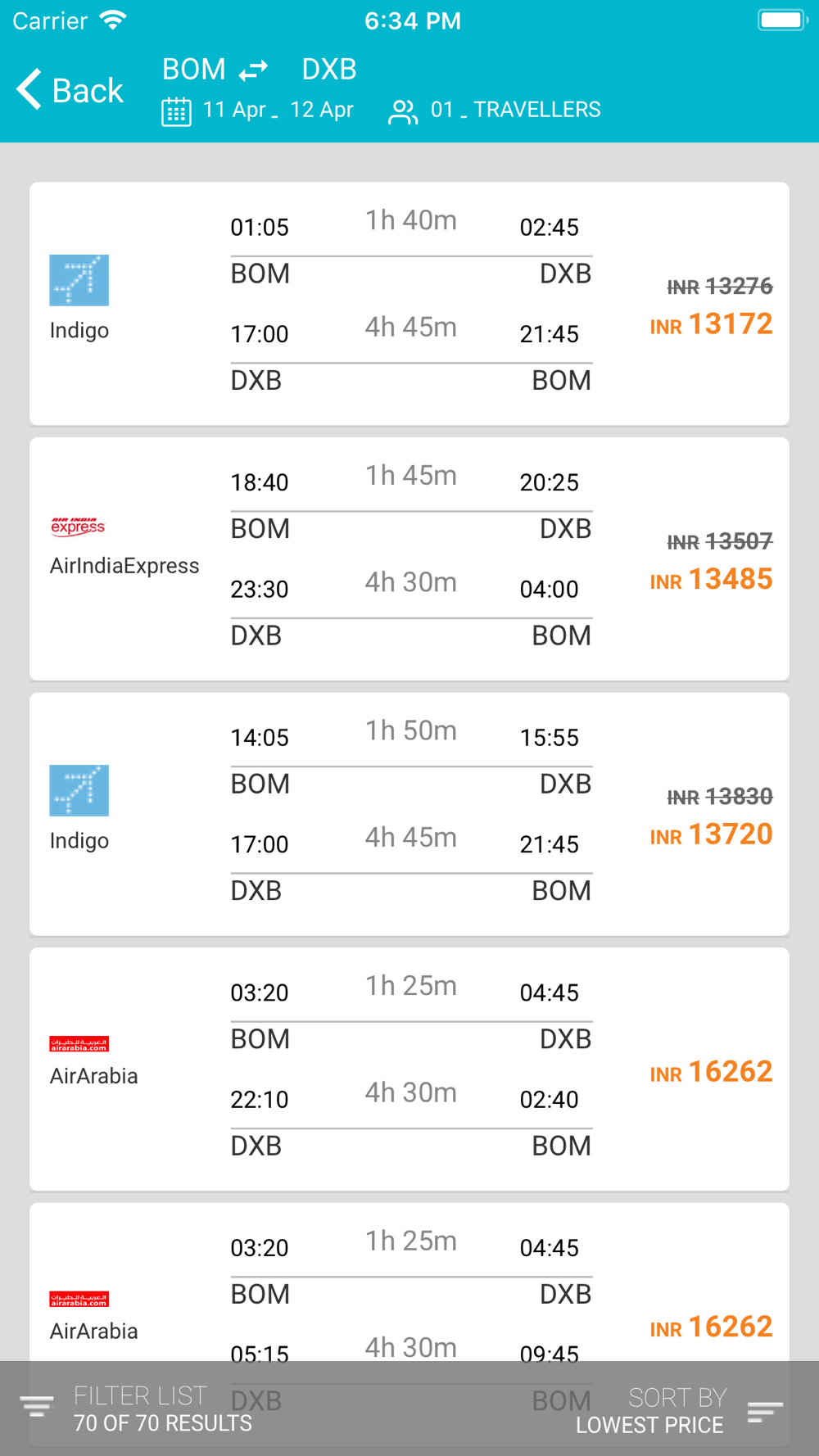Choose the Indigo flight priced INR 13720

point(409,814)
